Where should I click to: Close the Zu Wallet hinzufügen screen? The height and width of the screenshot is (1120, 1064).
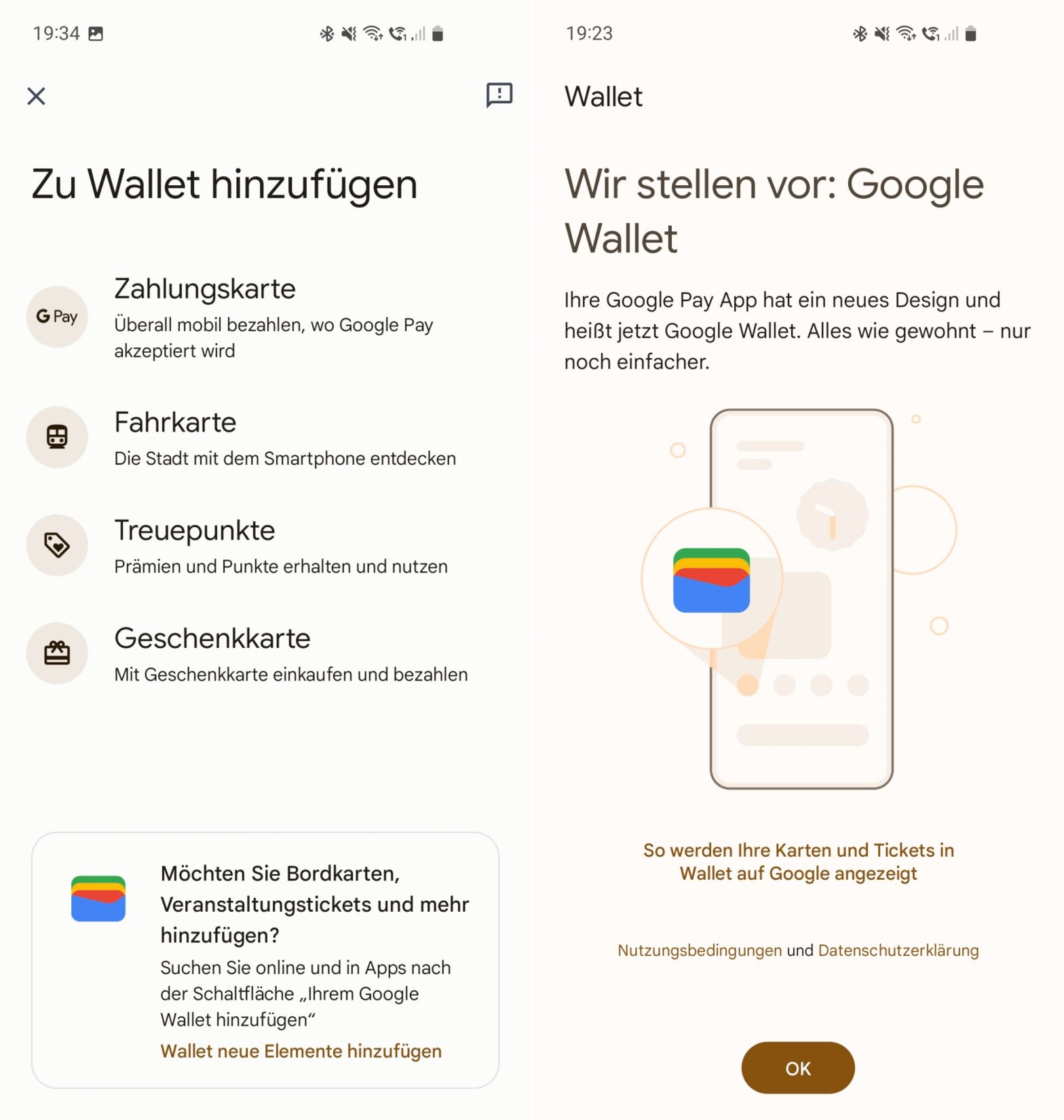tap(35, 96)
